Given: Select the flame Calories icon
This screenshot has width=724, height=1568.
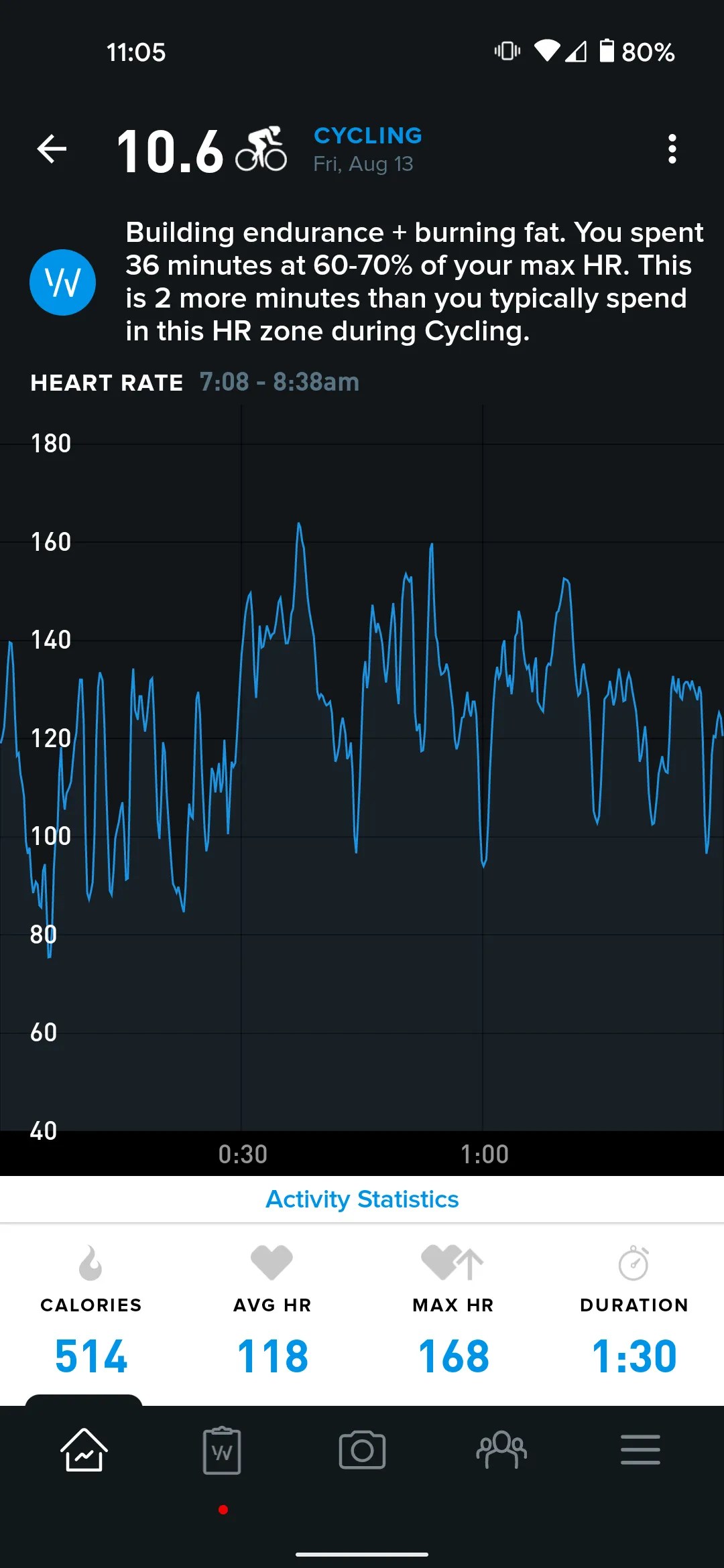Looking at the screenshot, I should pos(90,1260).
